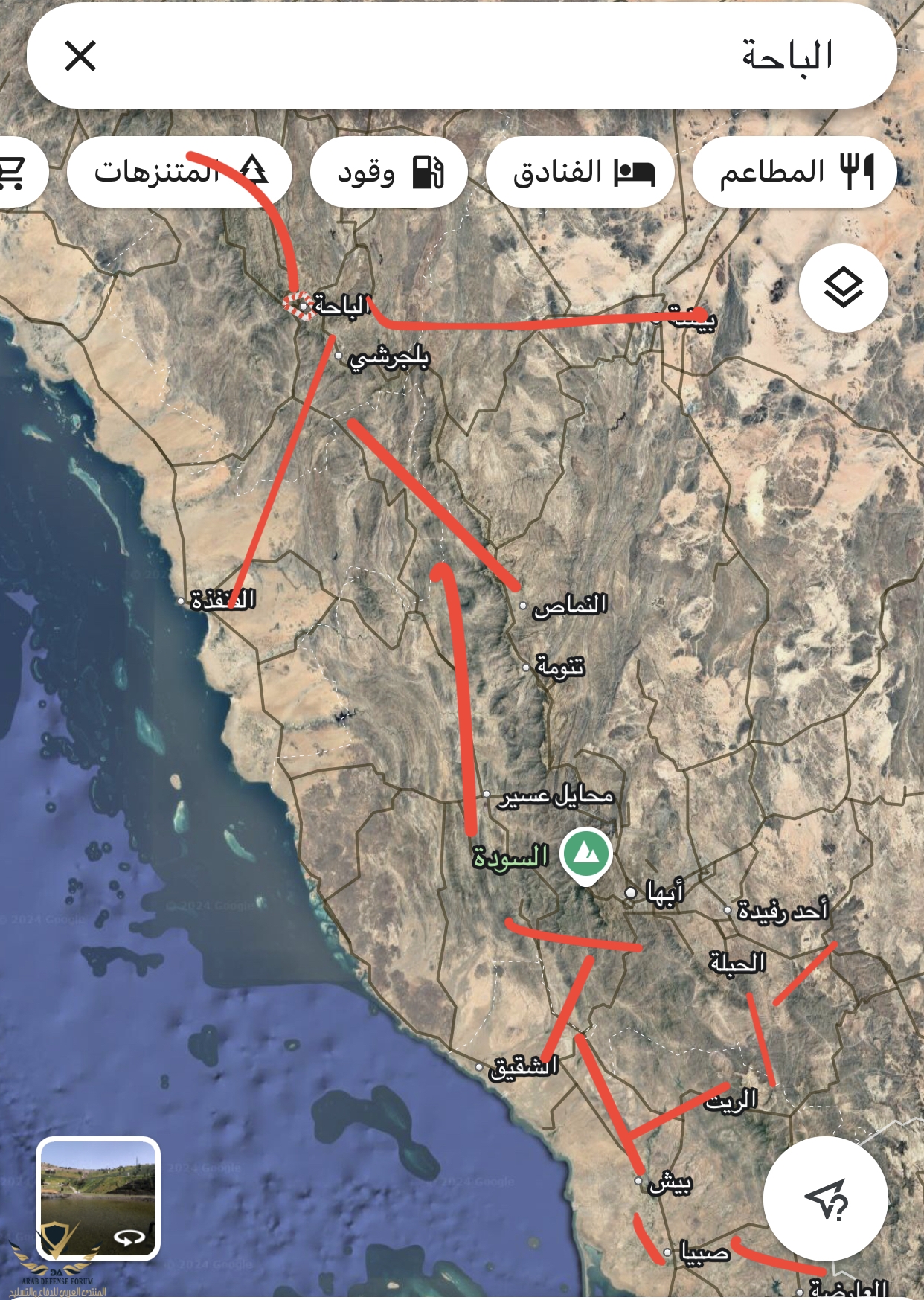Tap the green السودة mountain pin
Image resolution: width=924 pixels, height=1300 pixels.
[586, 853]
